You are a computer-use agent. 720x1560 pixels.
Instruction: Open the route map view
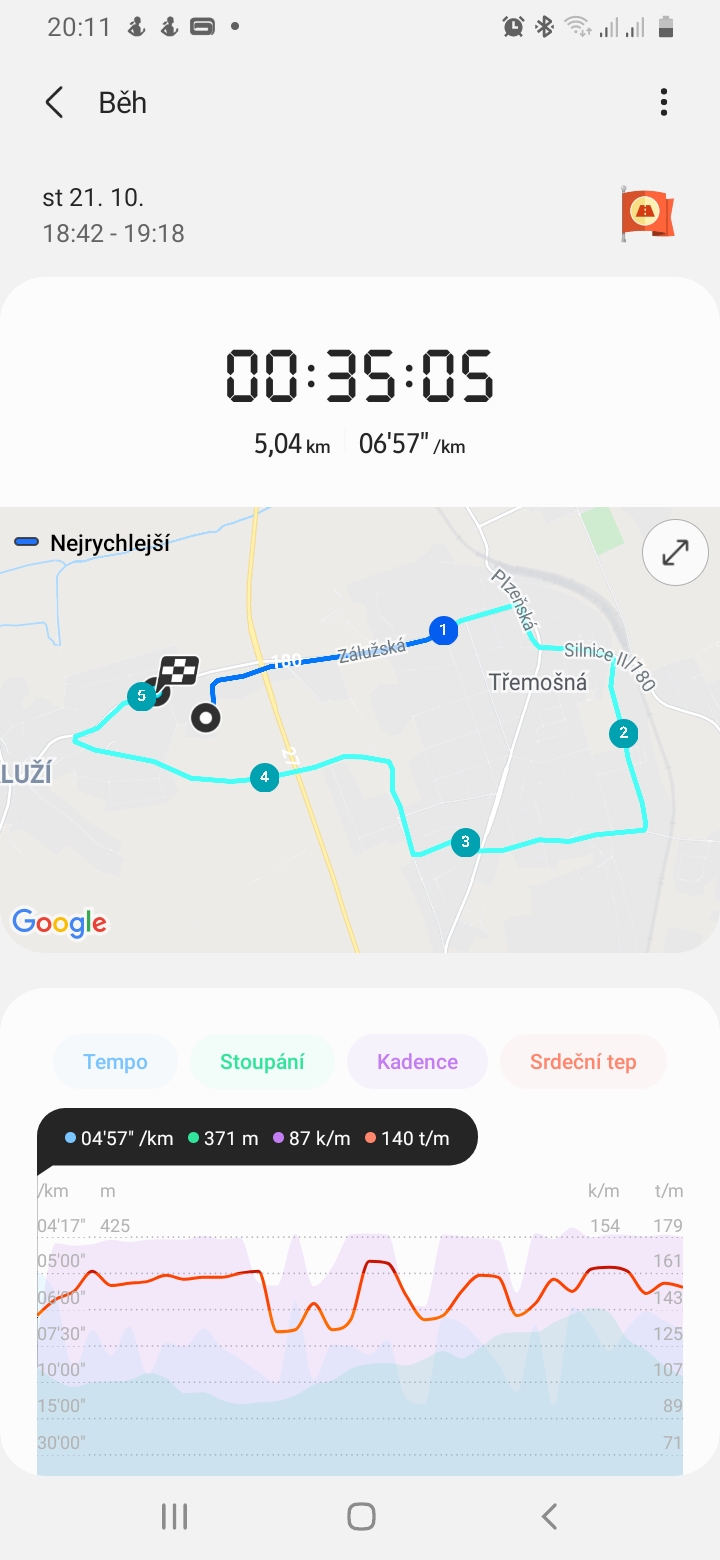click(x=360, y=730)
